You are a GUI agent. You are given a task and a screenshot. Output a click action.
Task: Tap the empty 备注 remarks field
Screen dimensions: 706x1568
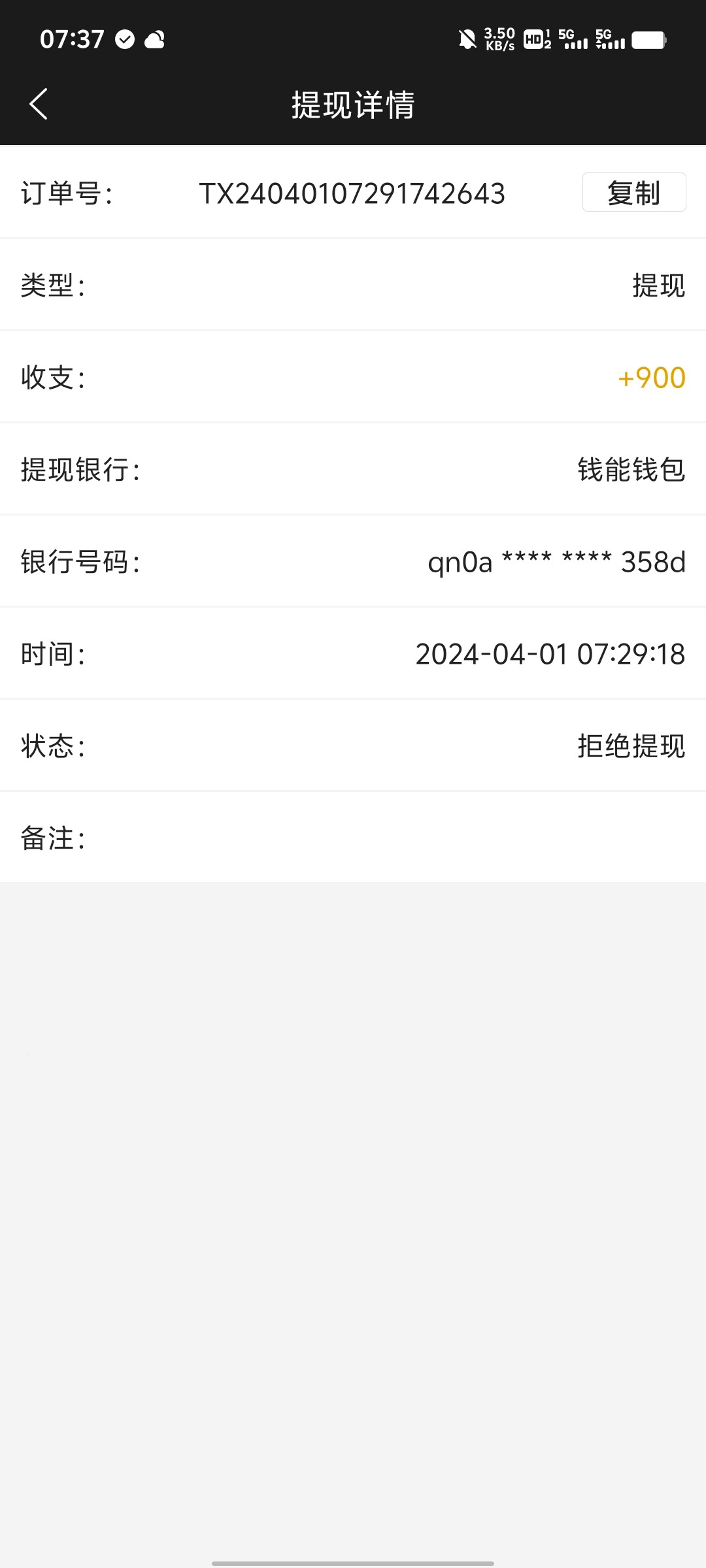click(x=353, y=838)
